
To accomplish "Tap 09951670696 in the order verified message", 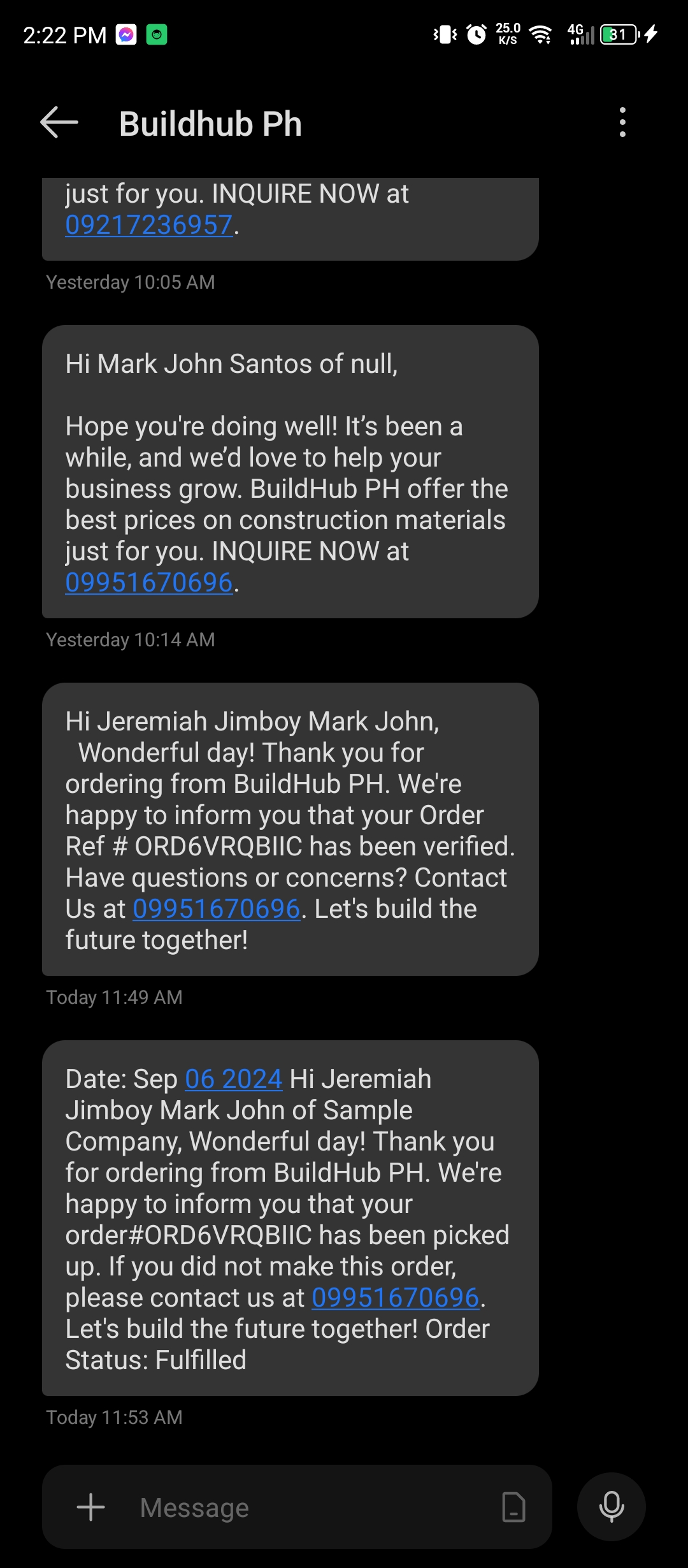I will (217, 909).
